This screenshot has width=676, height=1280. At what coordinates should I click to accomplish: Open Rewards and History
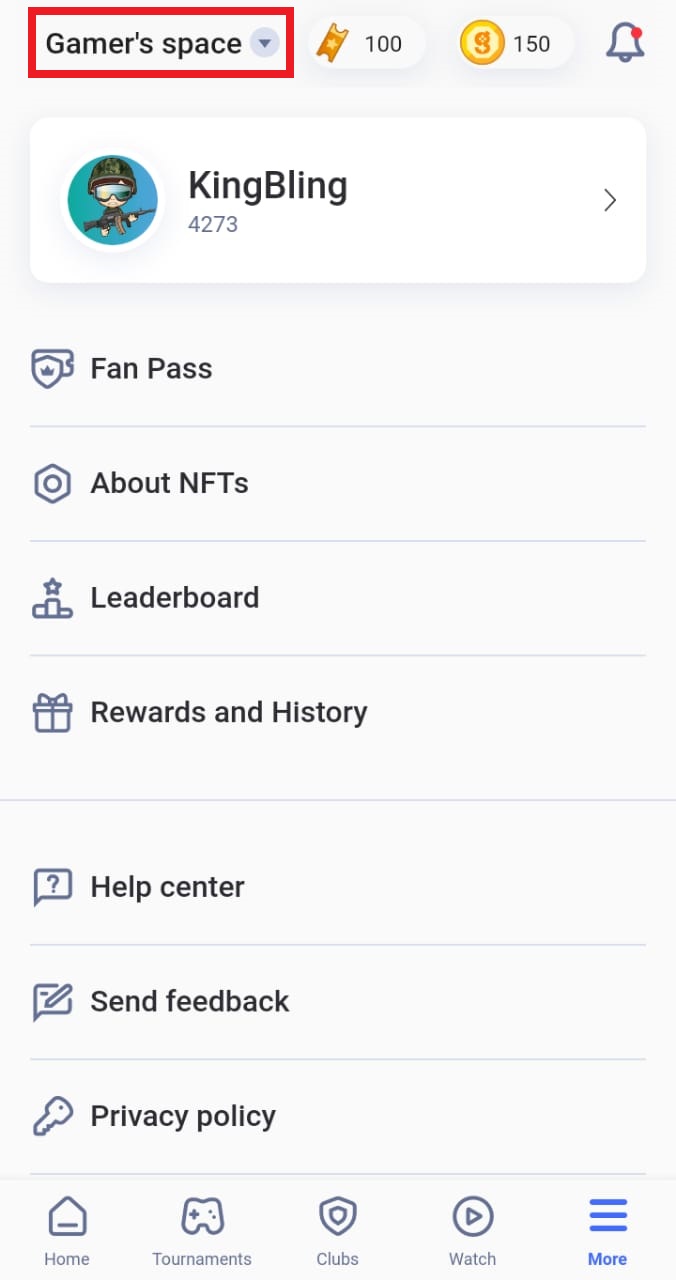(338, 713)
